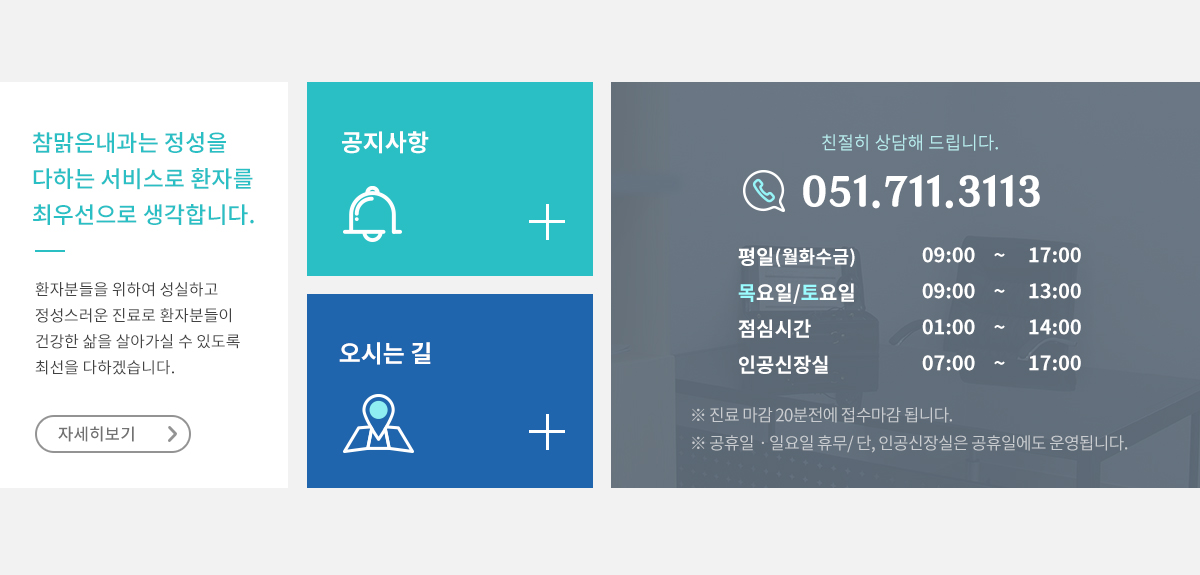Open the 오시는 길 directions card
This screenshot has width=1200, height=575.
pyautogui.click(x=449, y=391)
